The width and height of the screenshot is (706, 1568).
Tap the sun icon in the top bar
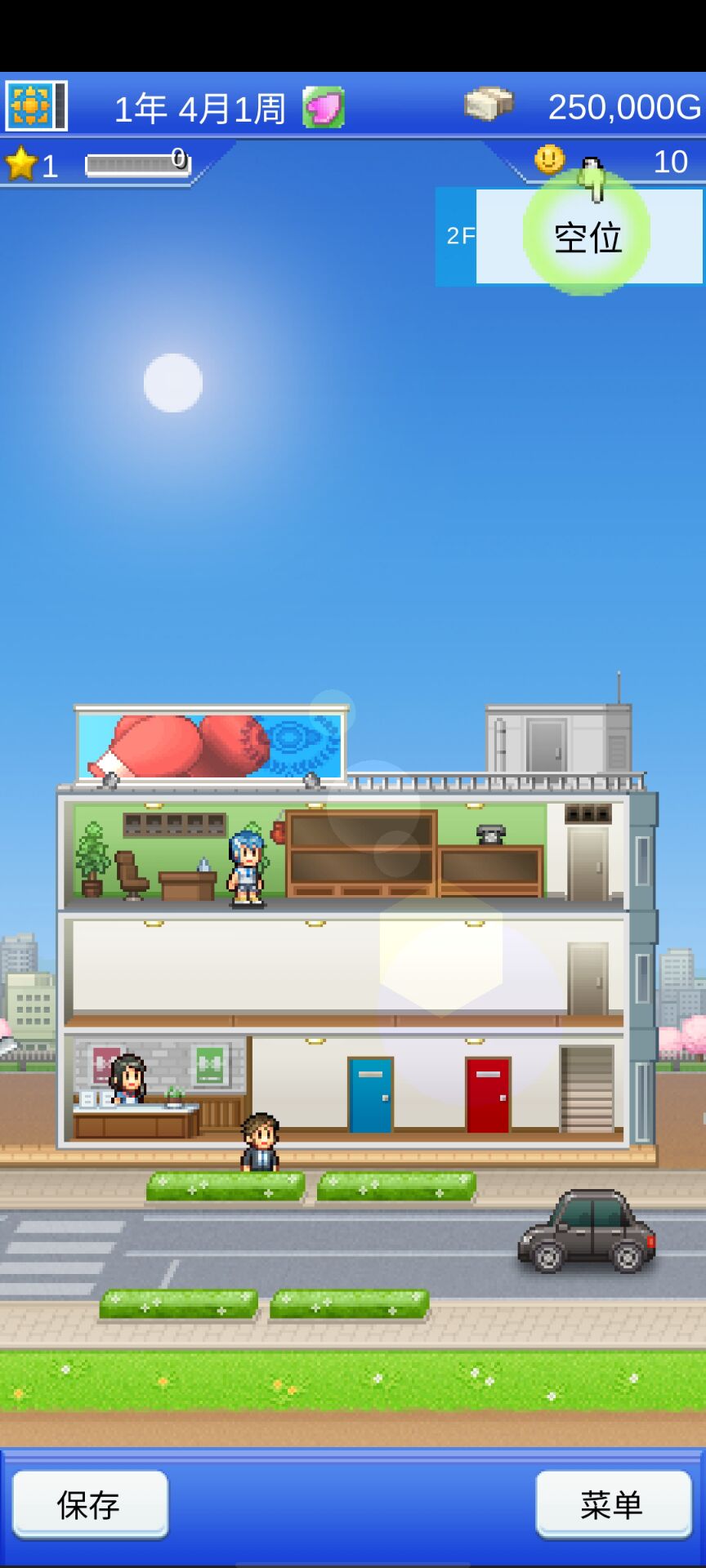pos(35,106)
